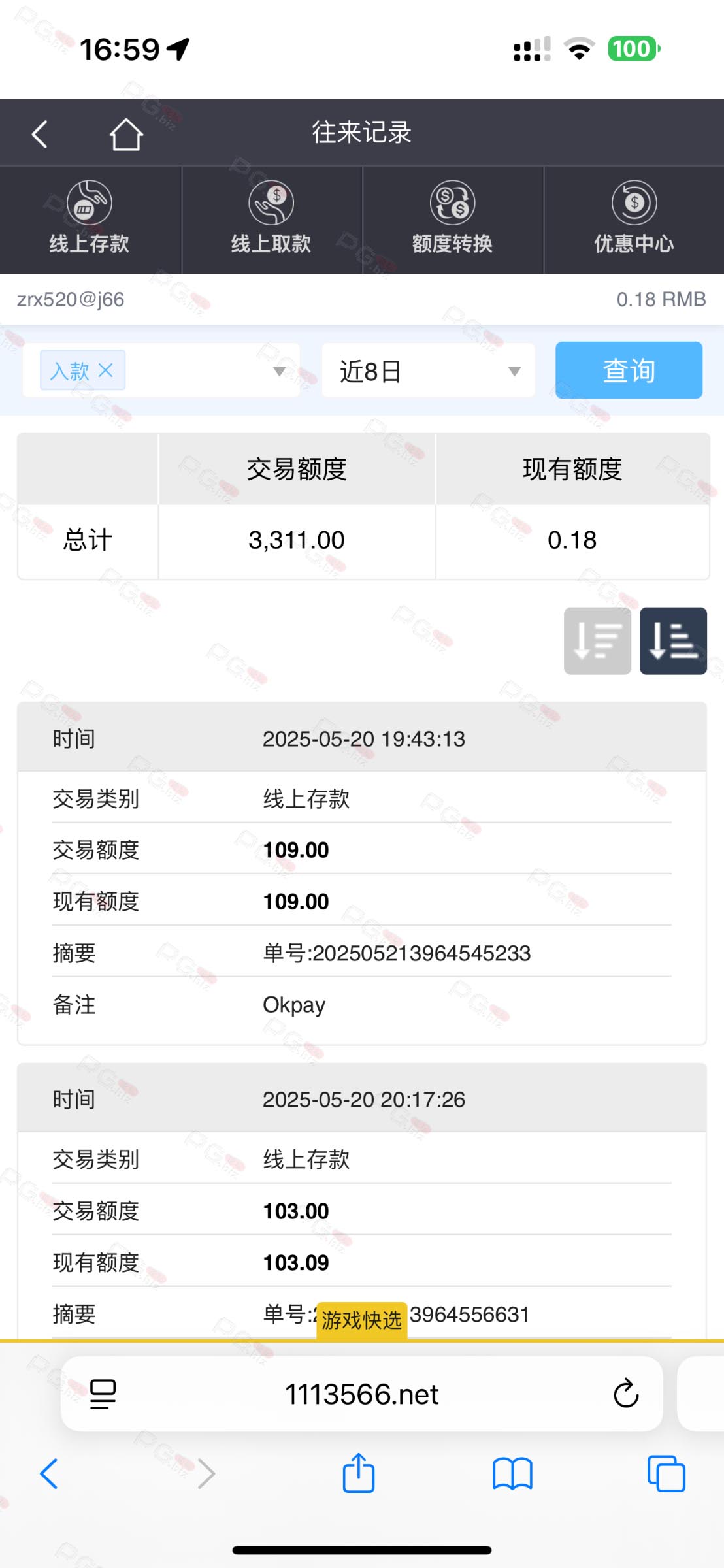
Task: Open the 近8日 date range dropdown
Action: 428,370
